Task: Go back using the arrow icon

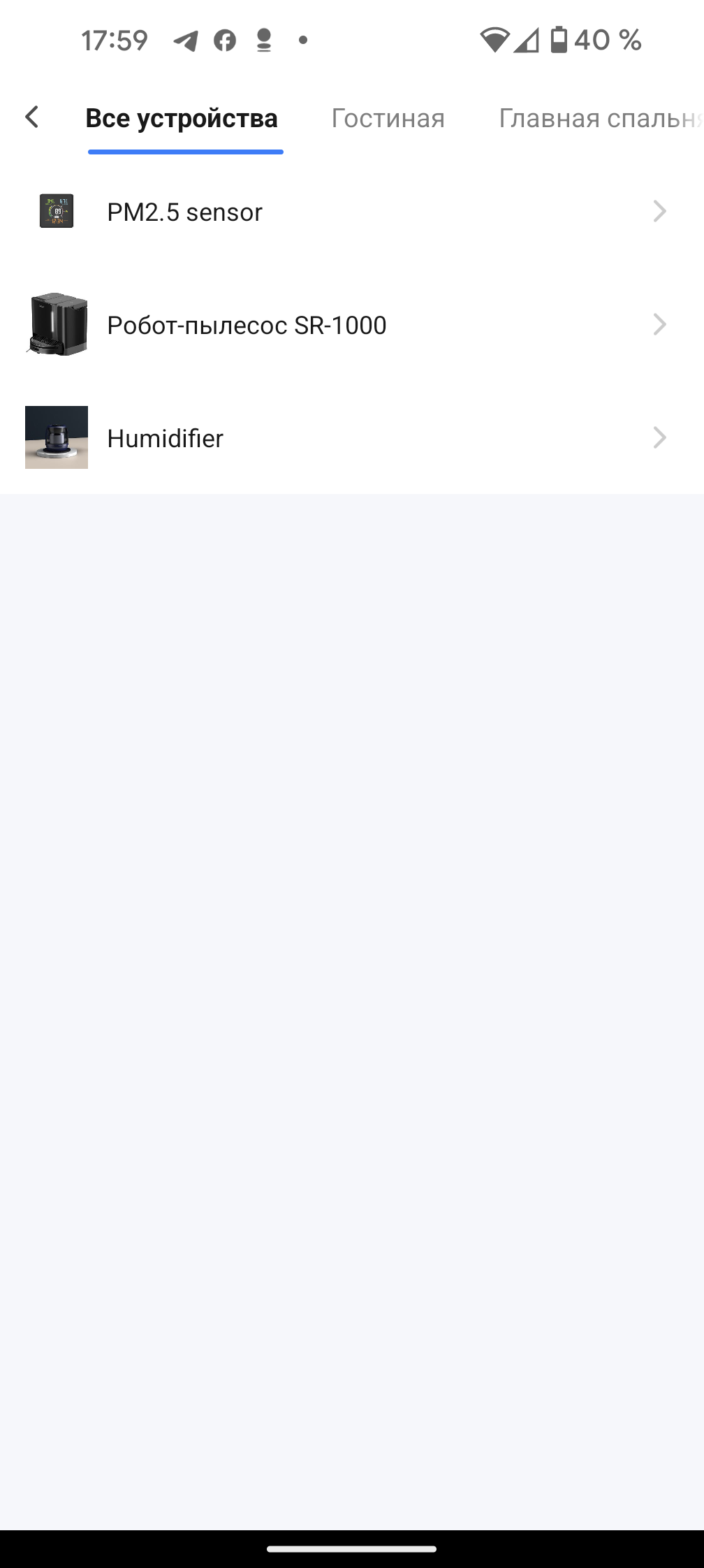Action: pyautogui.click(x=32, y=117)
